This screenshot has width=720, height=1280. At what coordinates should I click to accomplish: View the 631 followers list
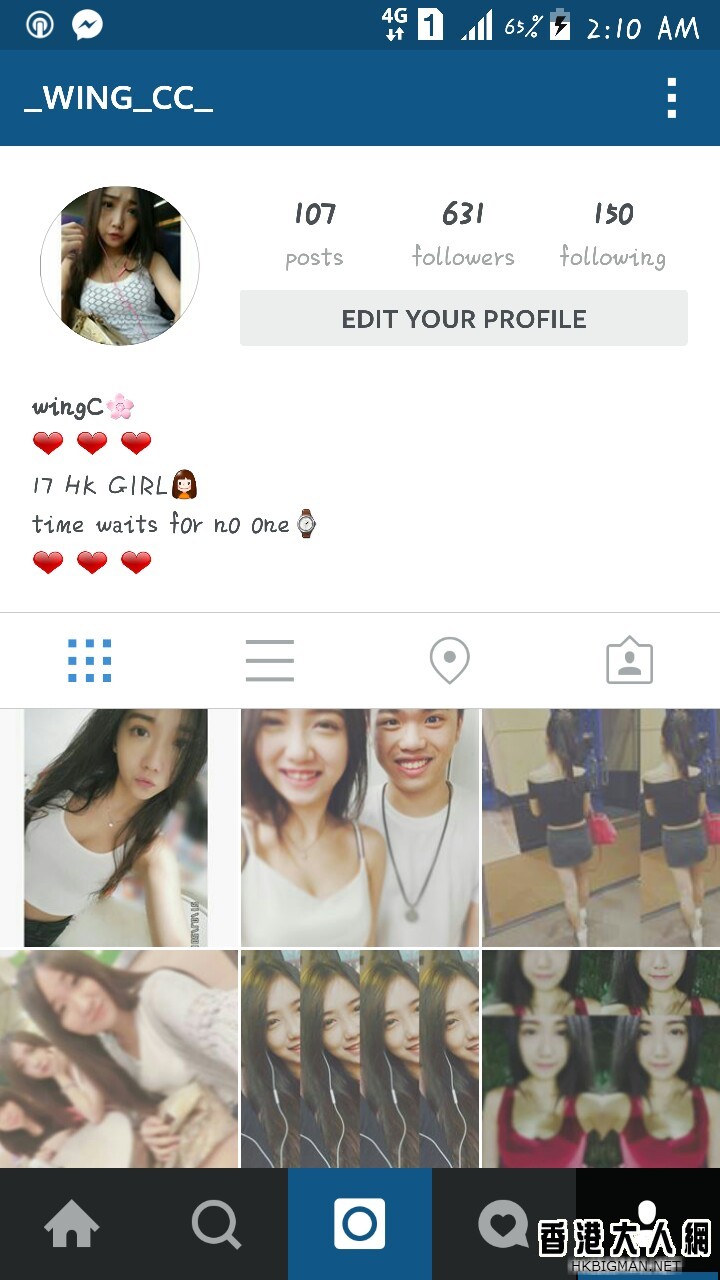tap(463, 234)
